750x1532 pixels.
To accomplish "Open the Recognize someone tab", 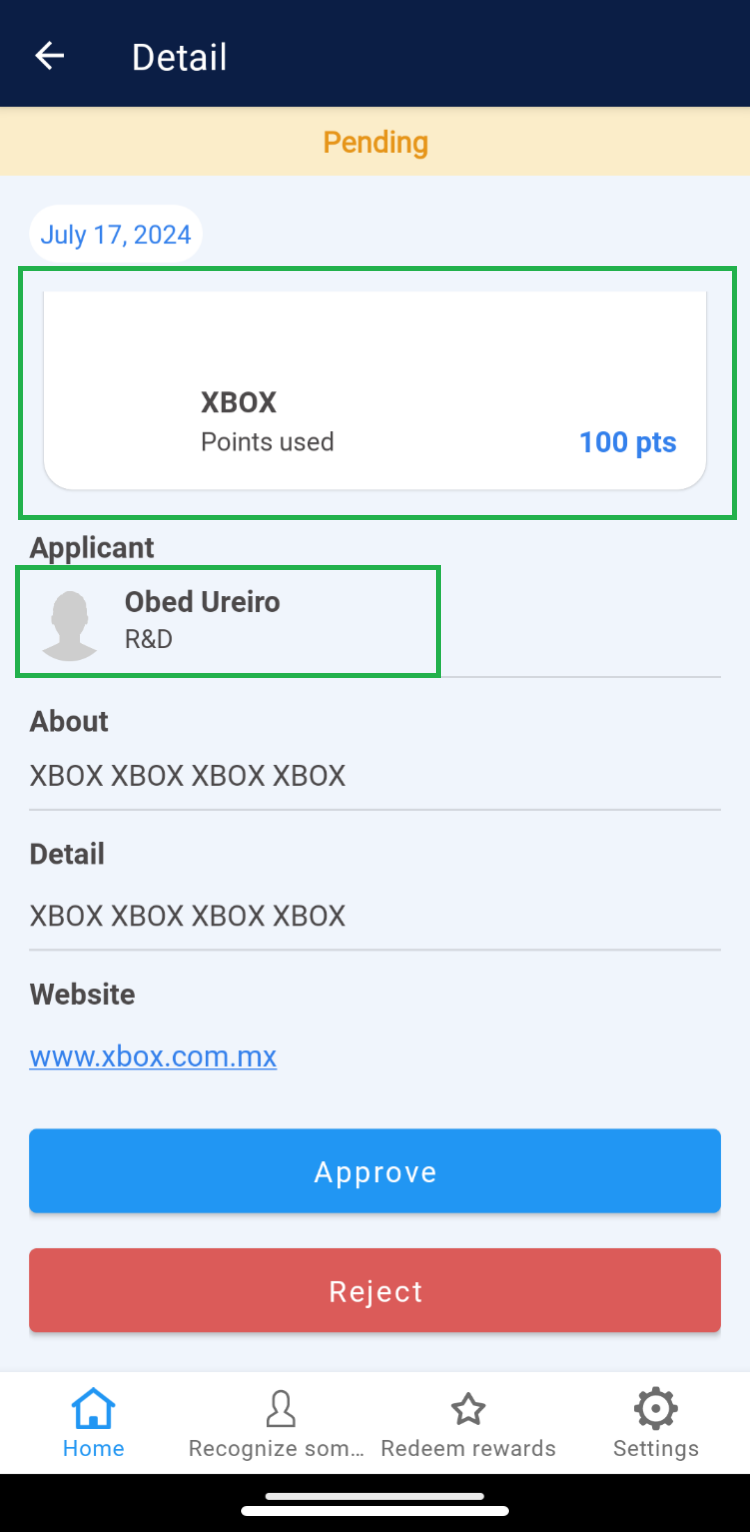I will pyautogui.click(x=279, y=1423).
